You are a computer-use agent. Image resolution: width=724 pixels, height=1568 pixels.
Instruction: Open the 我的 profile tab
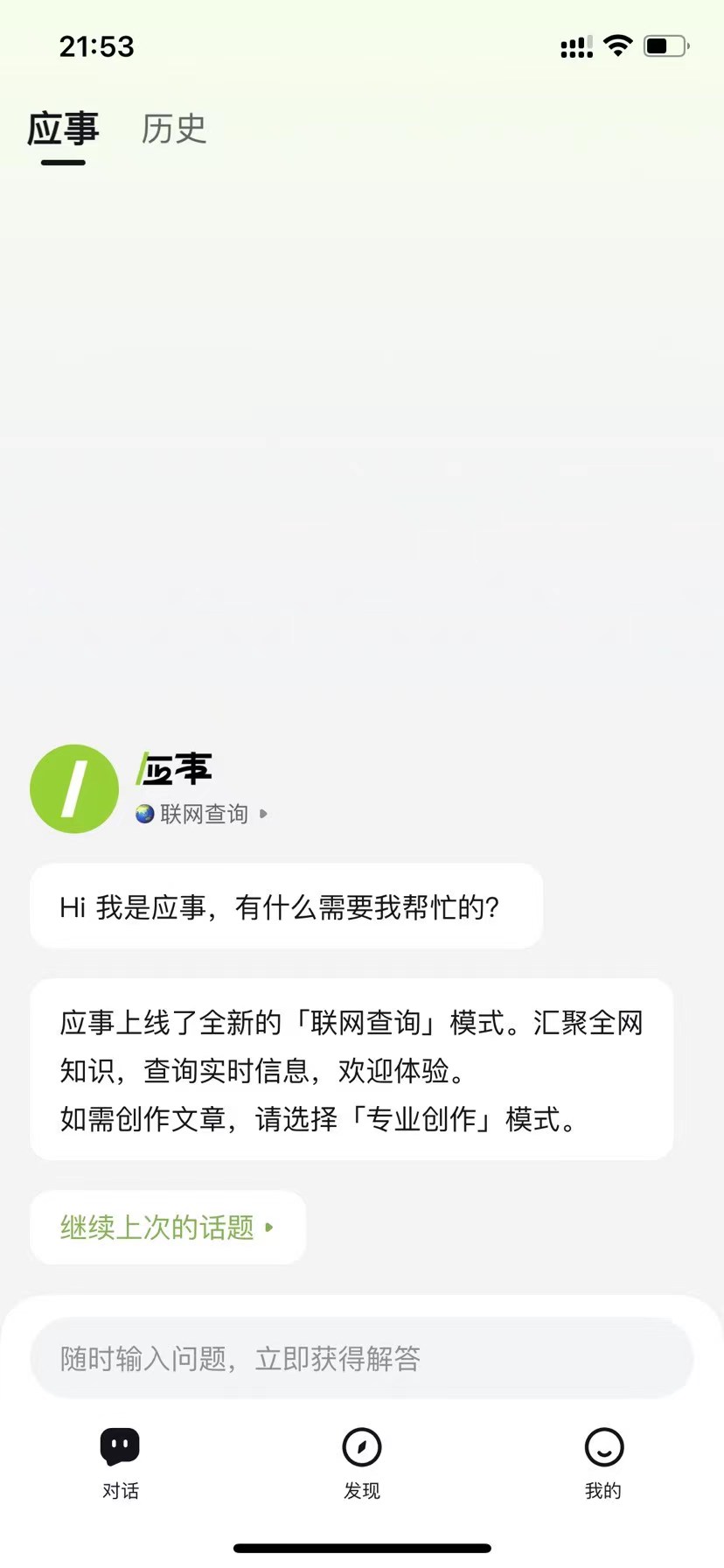[x=603, y=1459]
